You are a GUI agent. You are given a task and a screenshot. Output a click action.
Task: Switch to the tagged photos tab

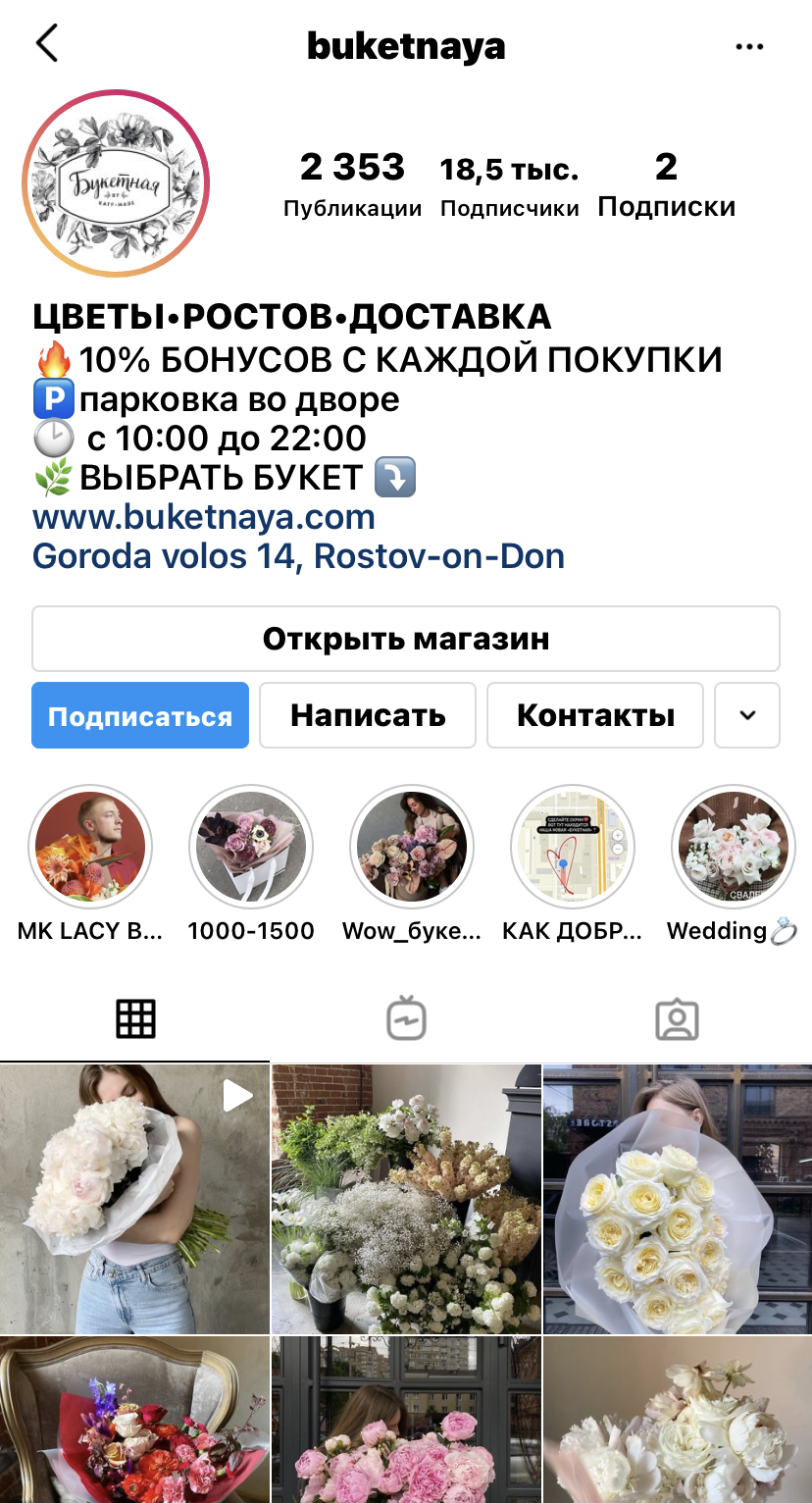[x=677, y=1018]
